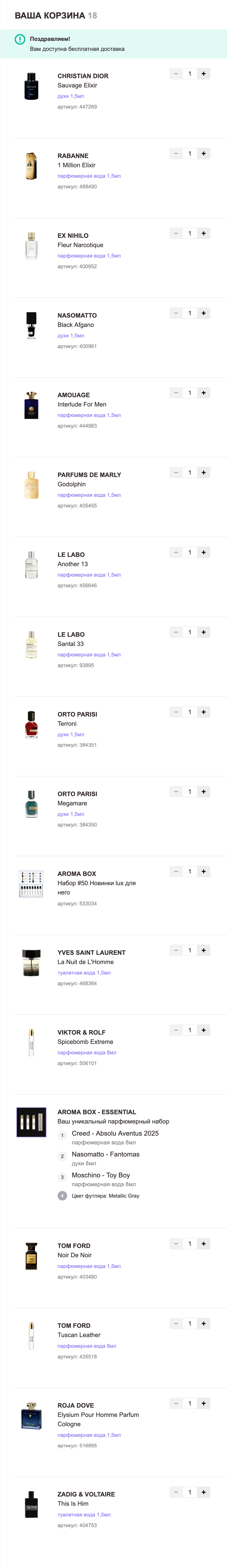This screenshot has width=227, height=1568.
Task: Increase Amouage Interlude For Men quantity
Action: click(x=203, y=393)
